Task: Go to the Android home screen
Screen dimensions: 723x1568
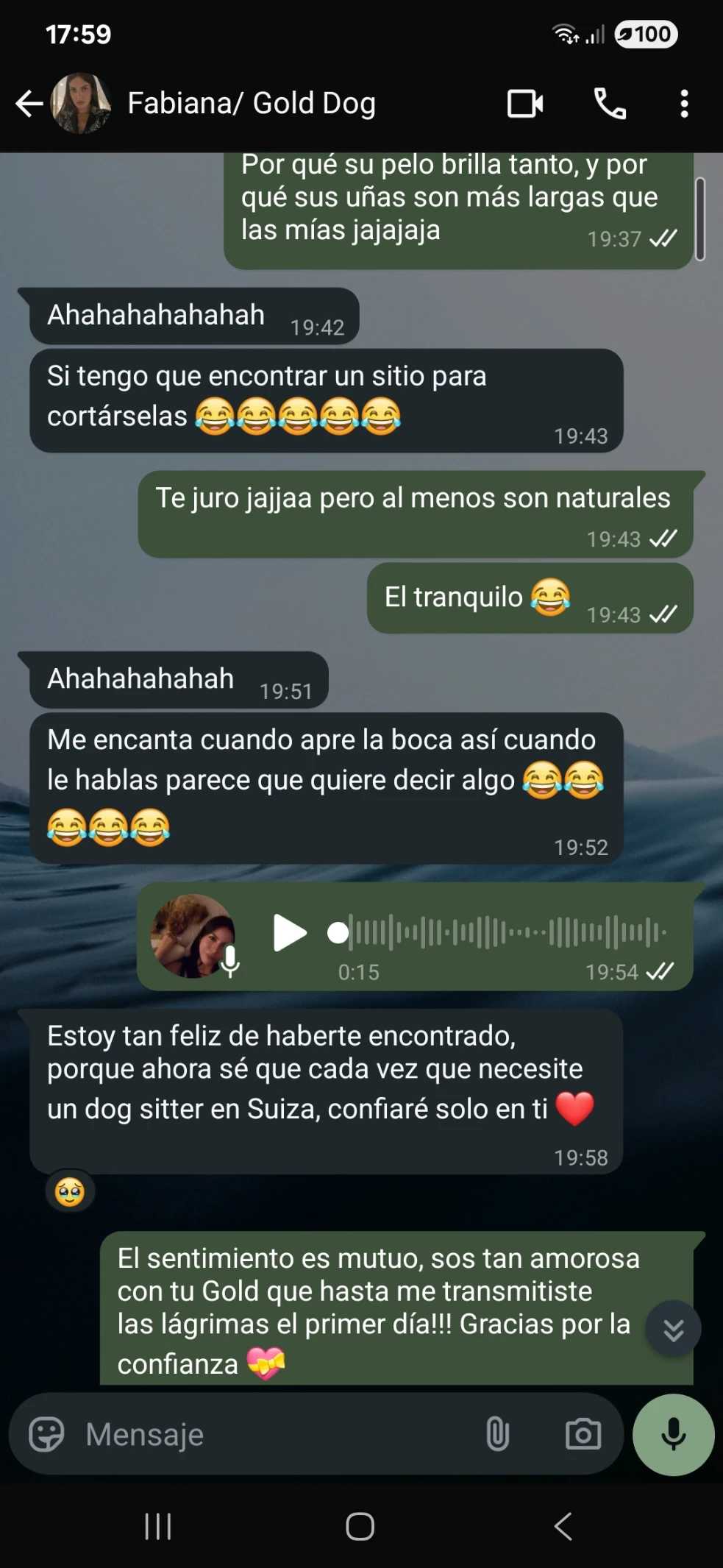Action: (x=360, y=1527)
